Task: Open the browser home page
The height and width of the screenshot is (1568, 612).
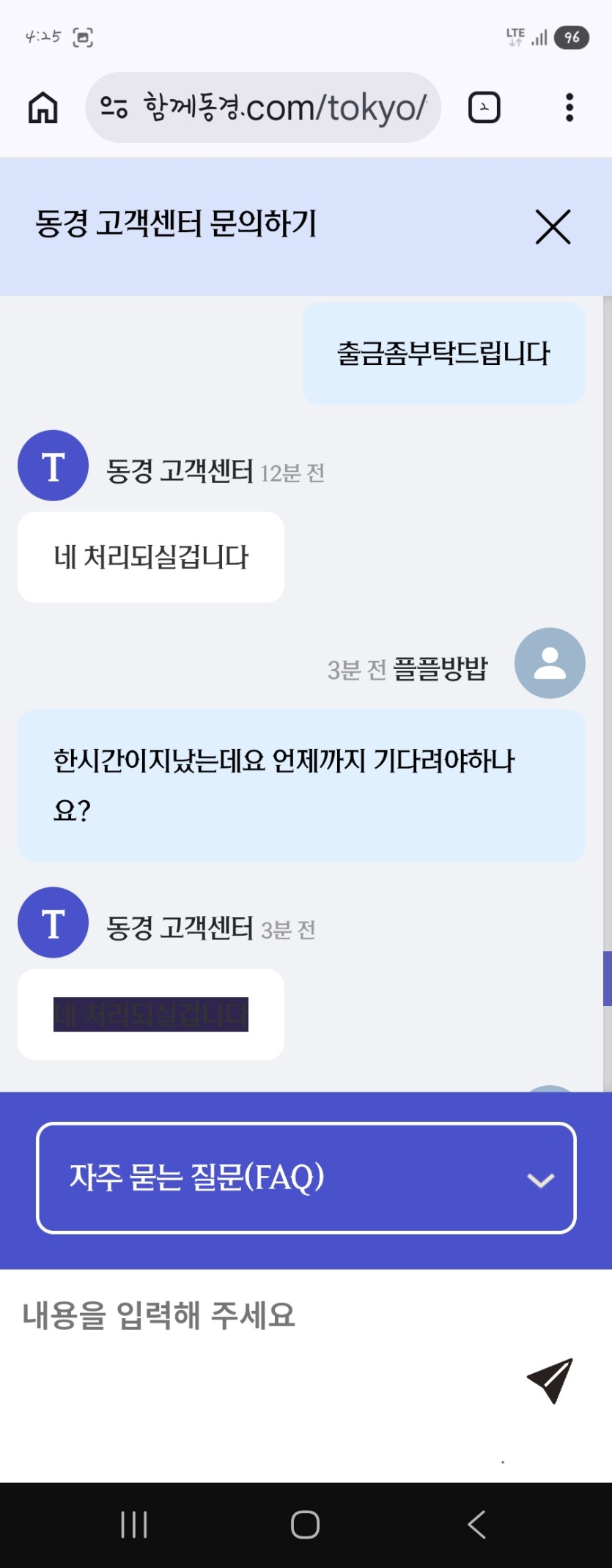Action: (43, 108)
